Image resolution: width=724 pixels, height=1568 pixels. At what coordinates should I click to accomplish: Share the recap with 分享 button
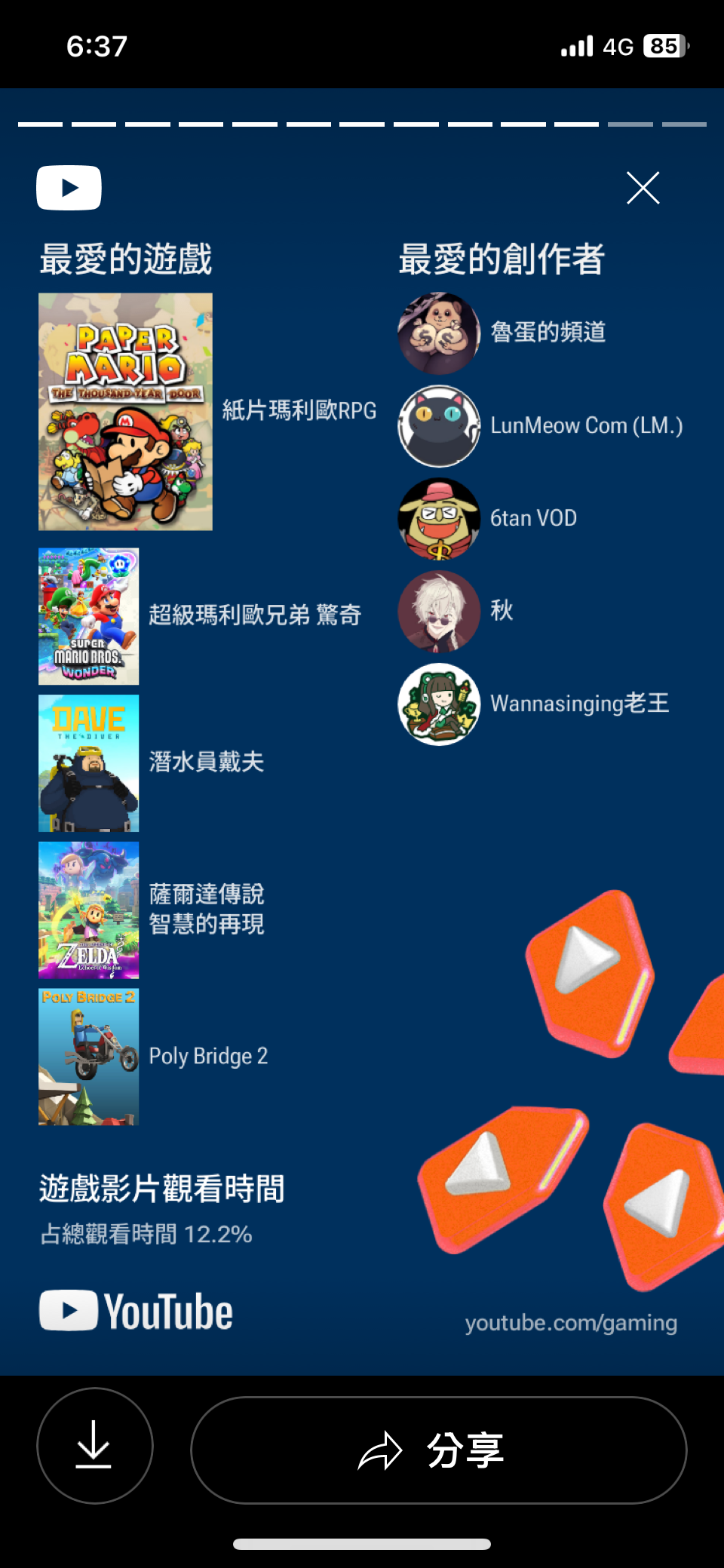(438, 1450)
